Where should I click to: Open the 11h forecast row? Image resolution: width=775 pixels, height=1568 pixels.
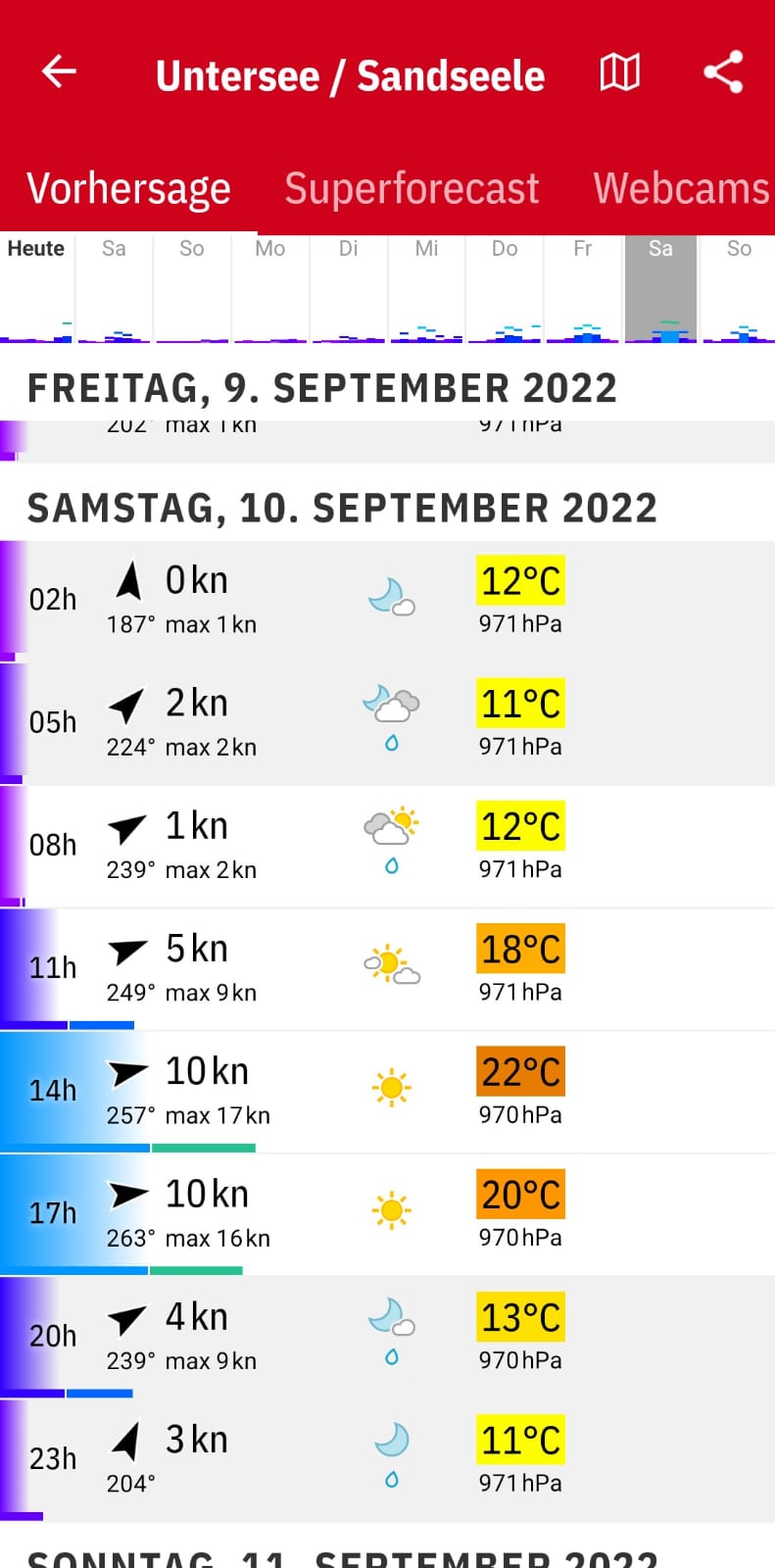pyautogui.click(x=387, y=969)
